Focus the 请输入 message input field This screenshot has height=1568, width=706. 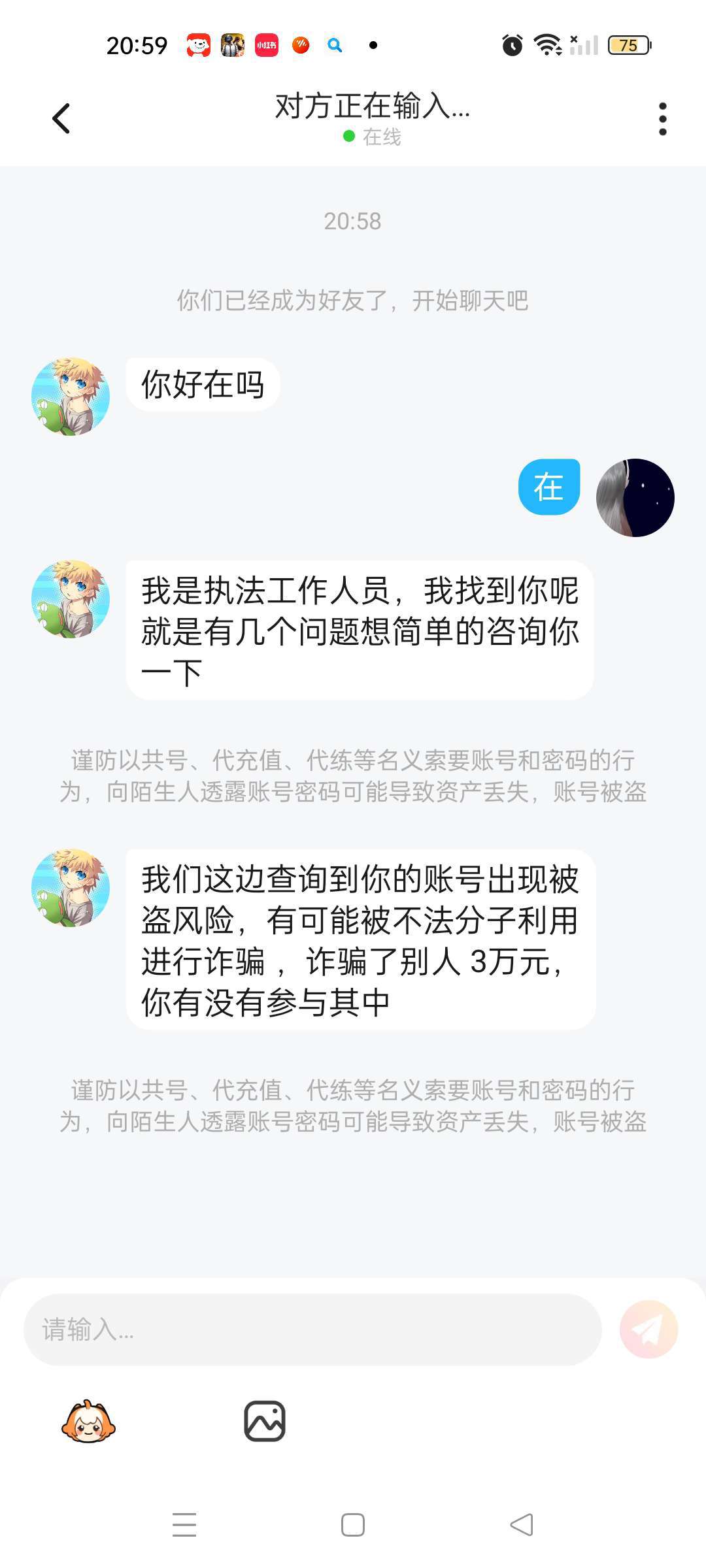(x=312, y=1330)
